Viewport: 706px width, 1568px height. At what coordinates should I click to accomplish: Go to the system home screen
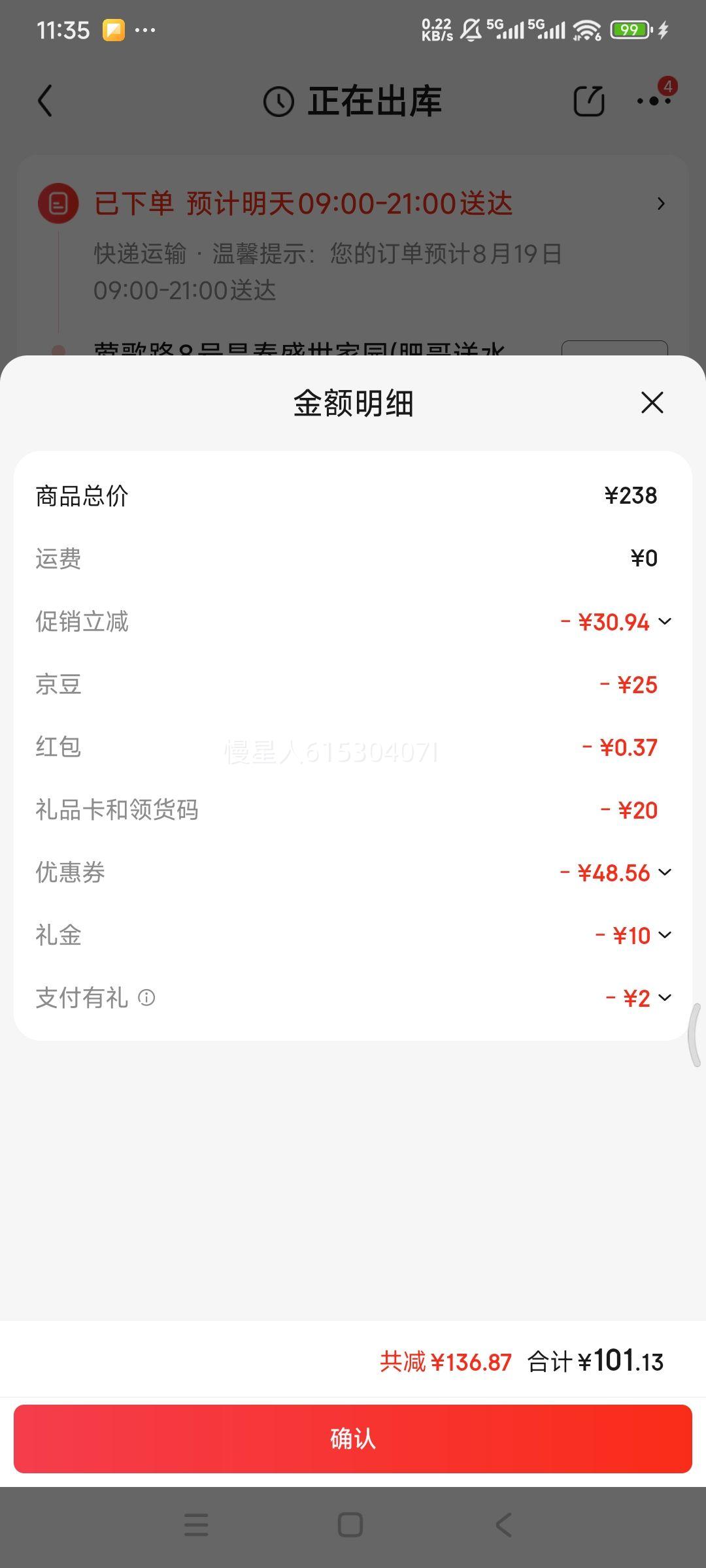350,1525
